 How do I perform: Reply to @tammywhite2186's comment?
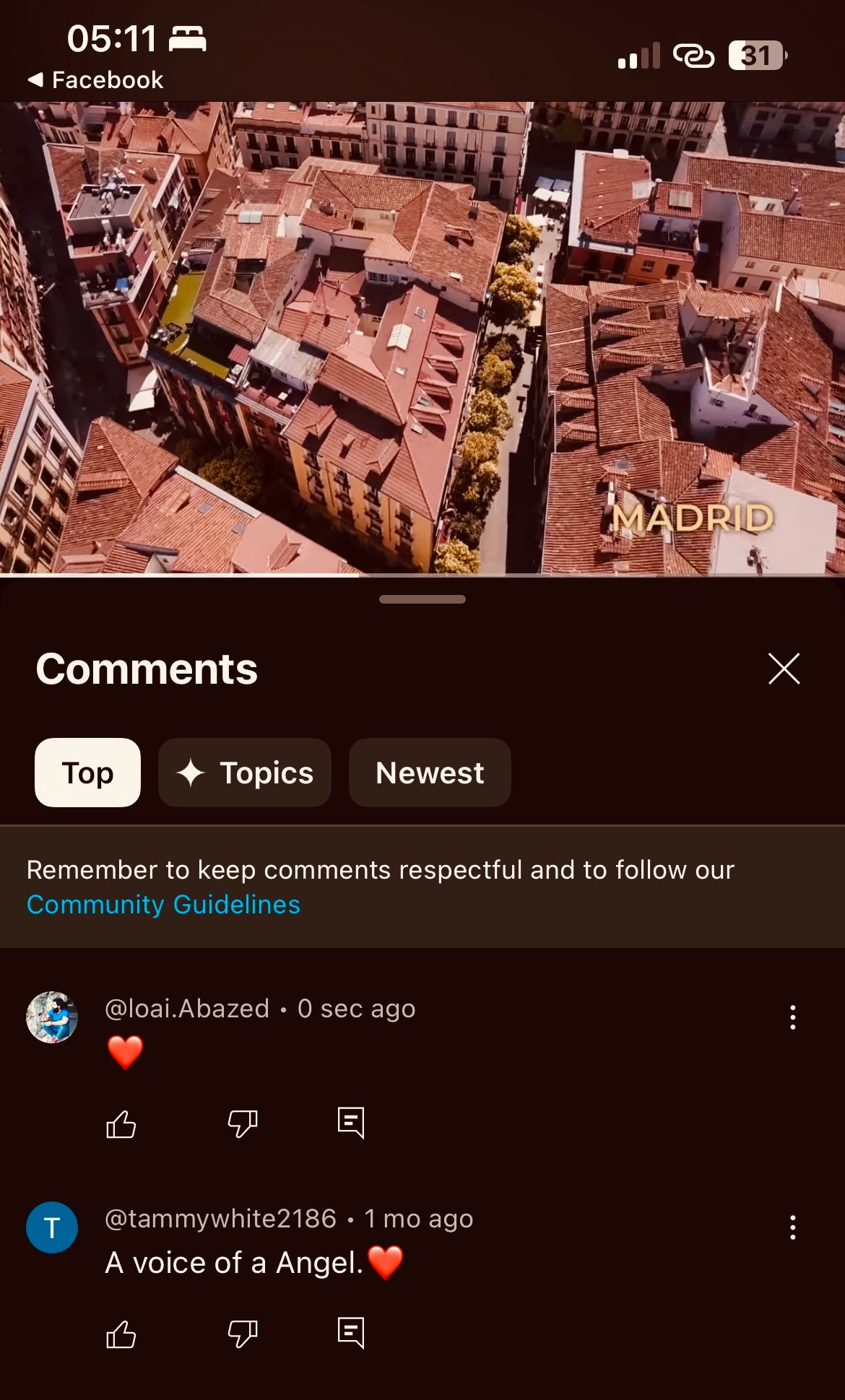click(x=351, y=1334)
